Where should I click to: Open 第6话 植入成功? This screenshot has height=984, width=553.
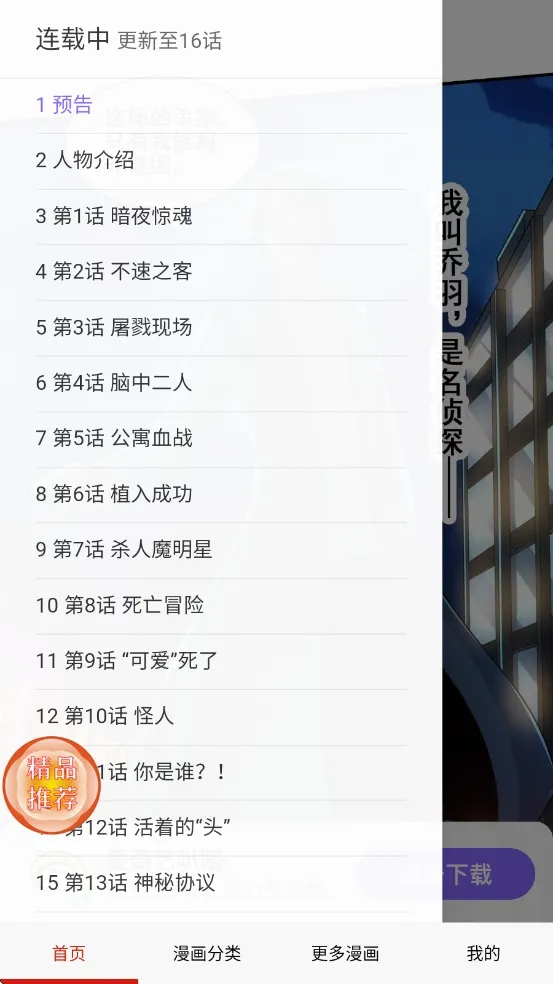click(221, 495)
